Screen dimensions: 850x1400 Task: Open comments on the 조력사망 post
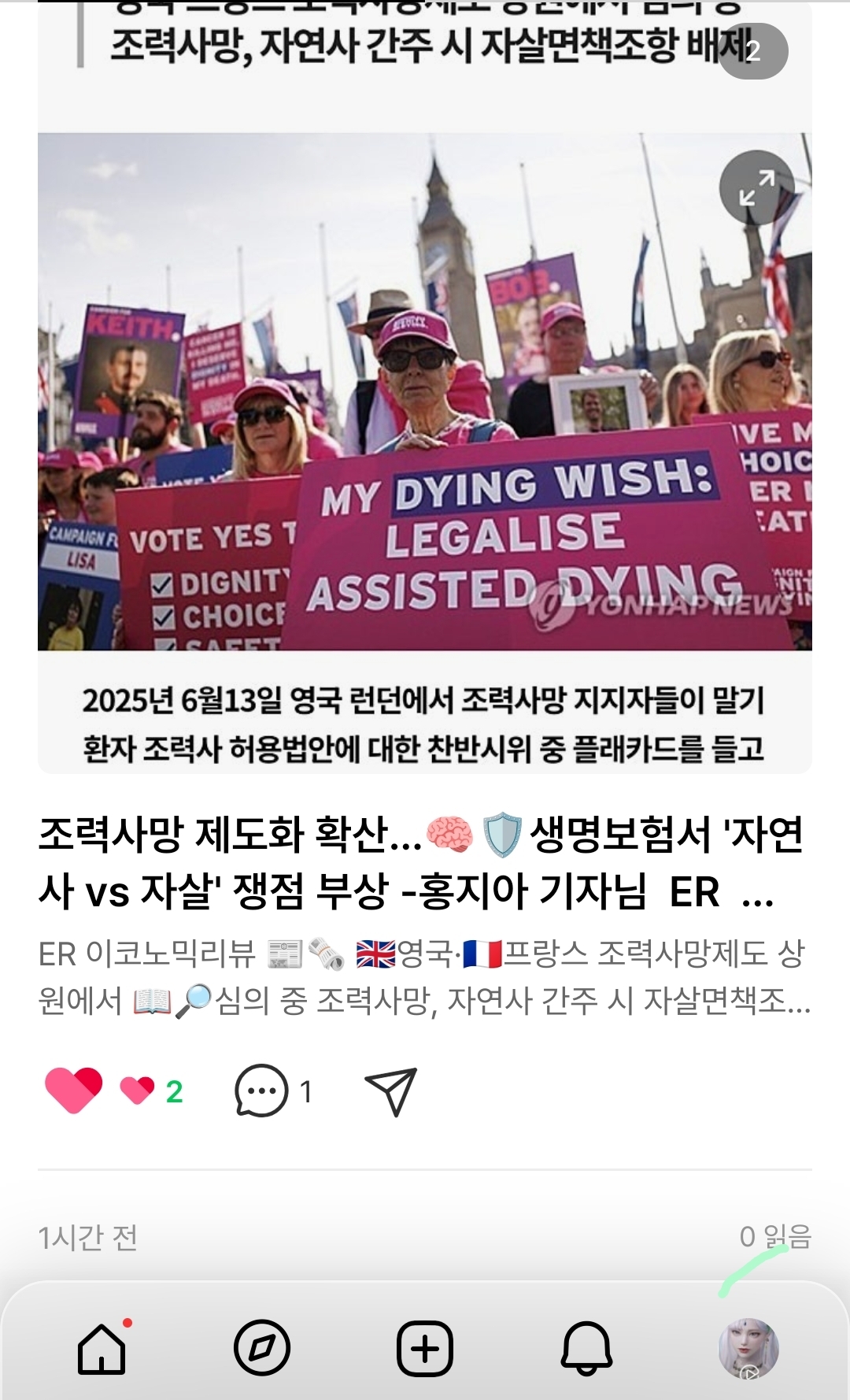pyautogui.click(x=262, y=1091)
